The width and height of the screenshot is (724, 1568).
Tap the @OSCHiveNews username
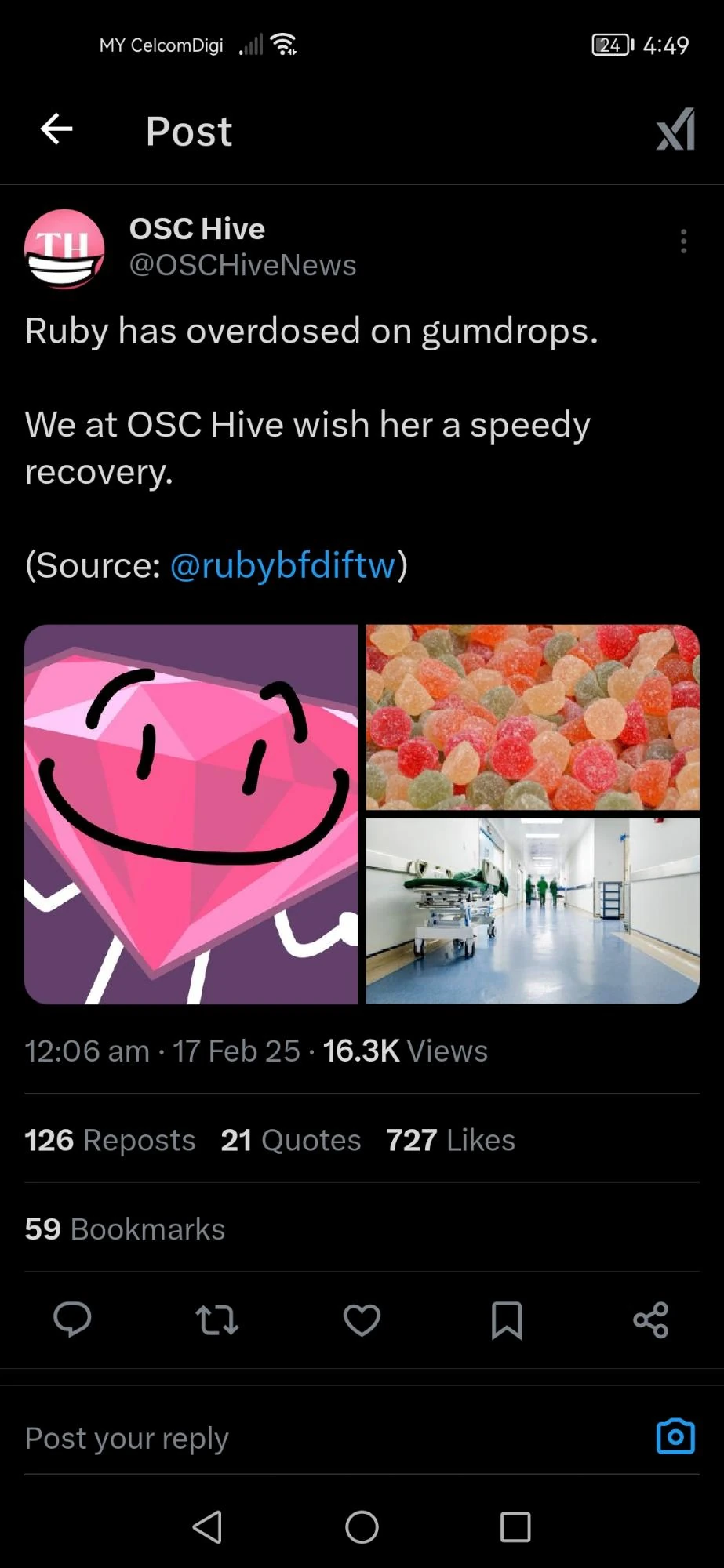pyautogui.click(x=242, y=265)
